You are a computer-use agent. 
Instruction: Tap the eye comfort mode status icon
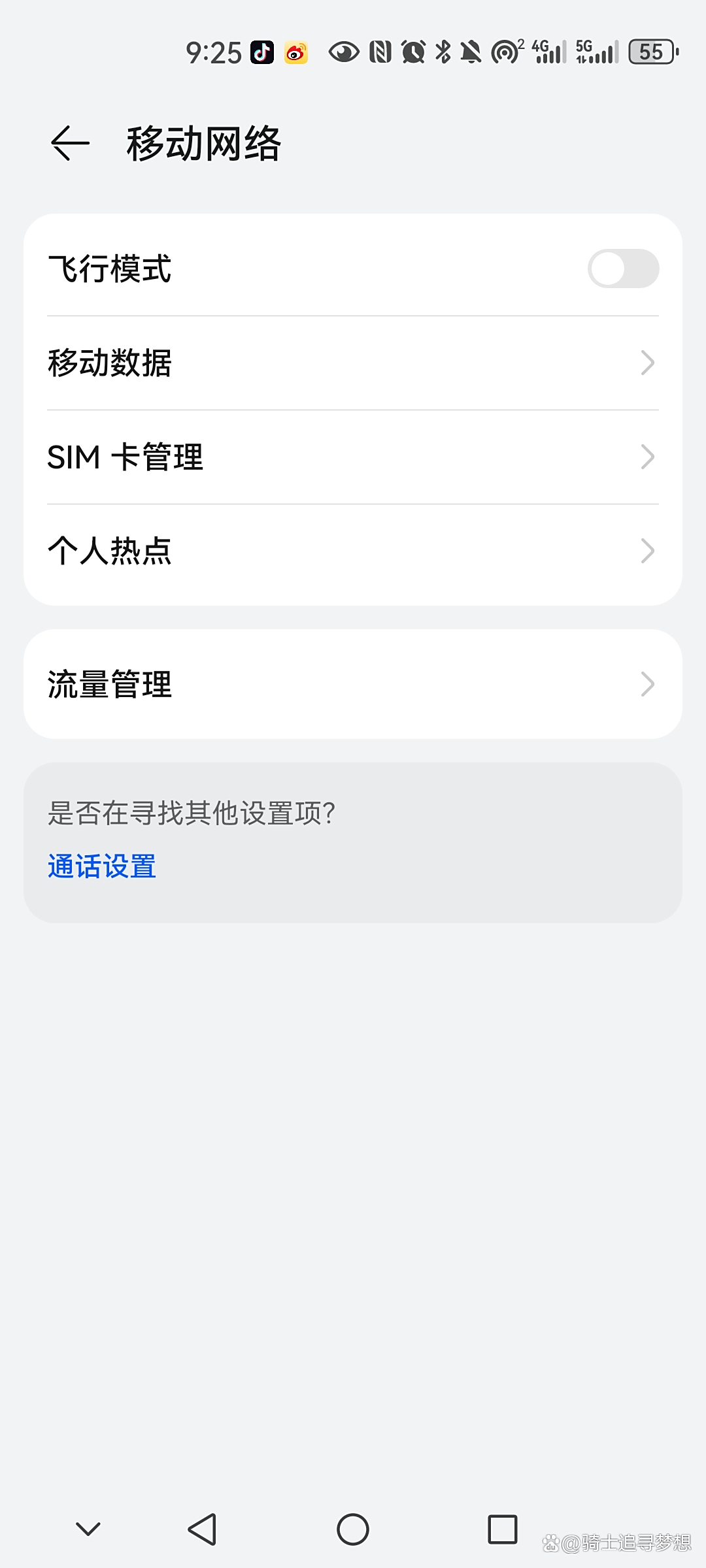[x=345, y=51]
